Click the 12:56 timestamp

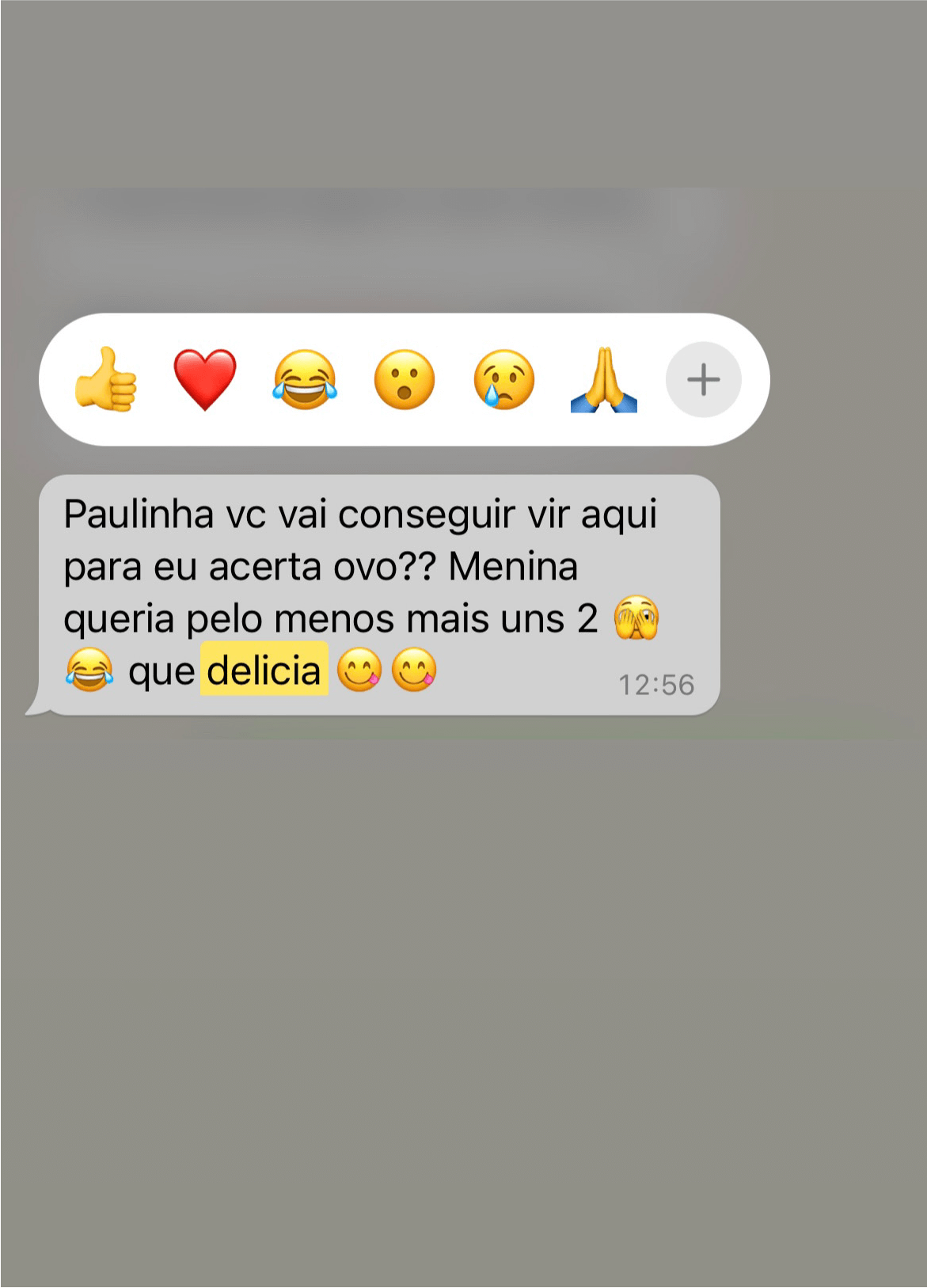658,682
